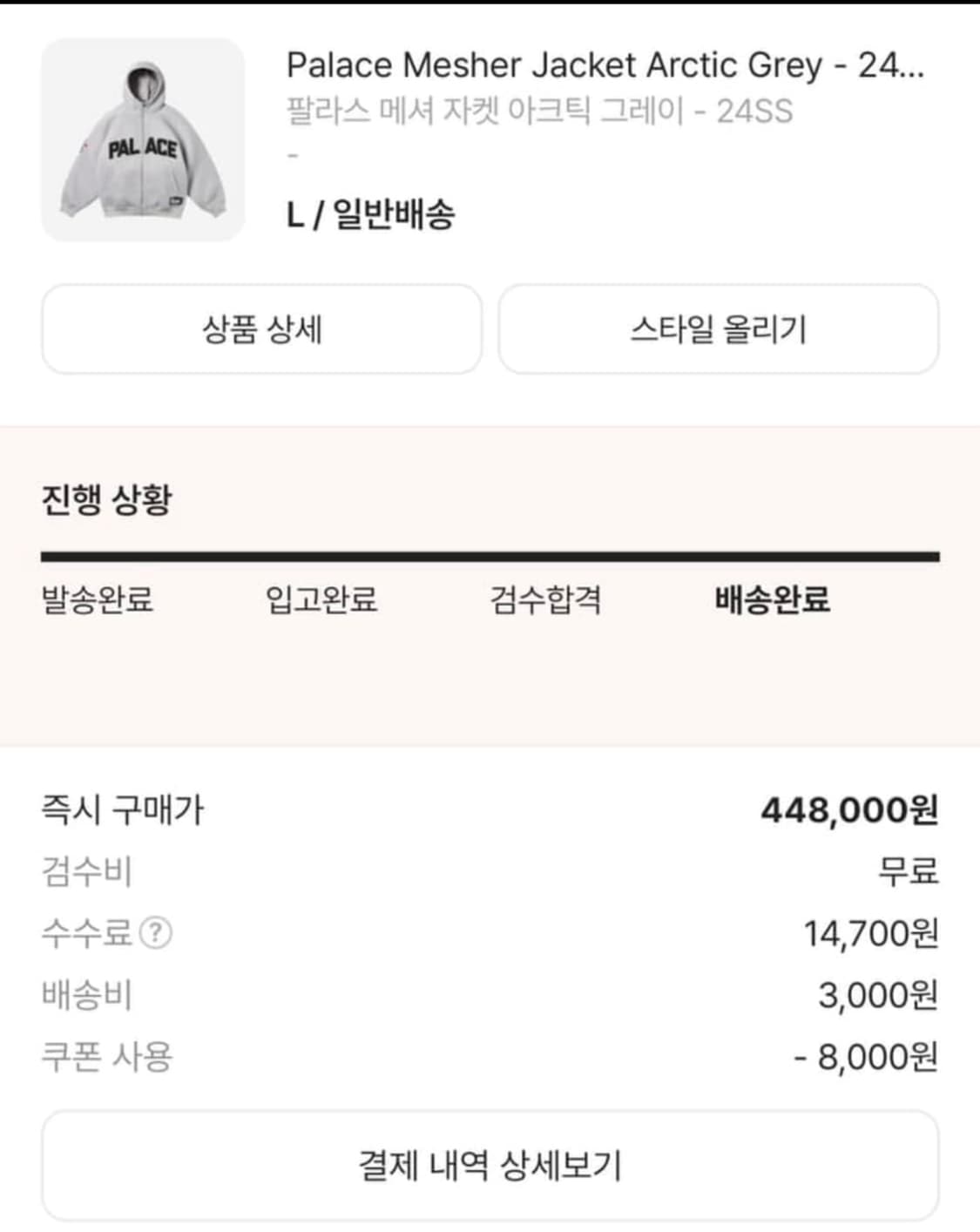Image resolution: width=980 pixels, height=1232 pixels.
Task: Click the 검수합격 progress step
Action: (544, 598)
